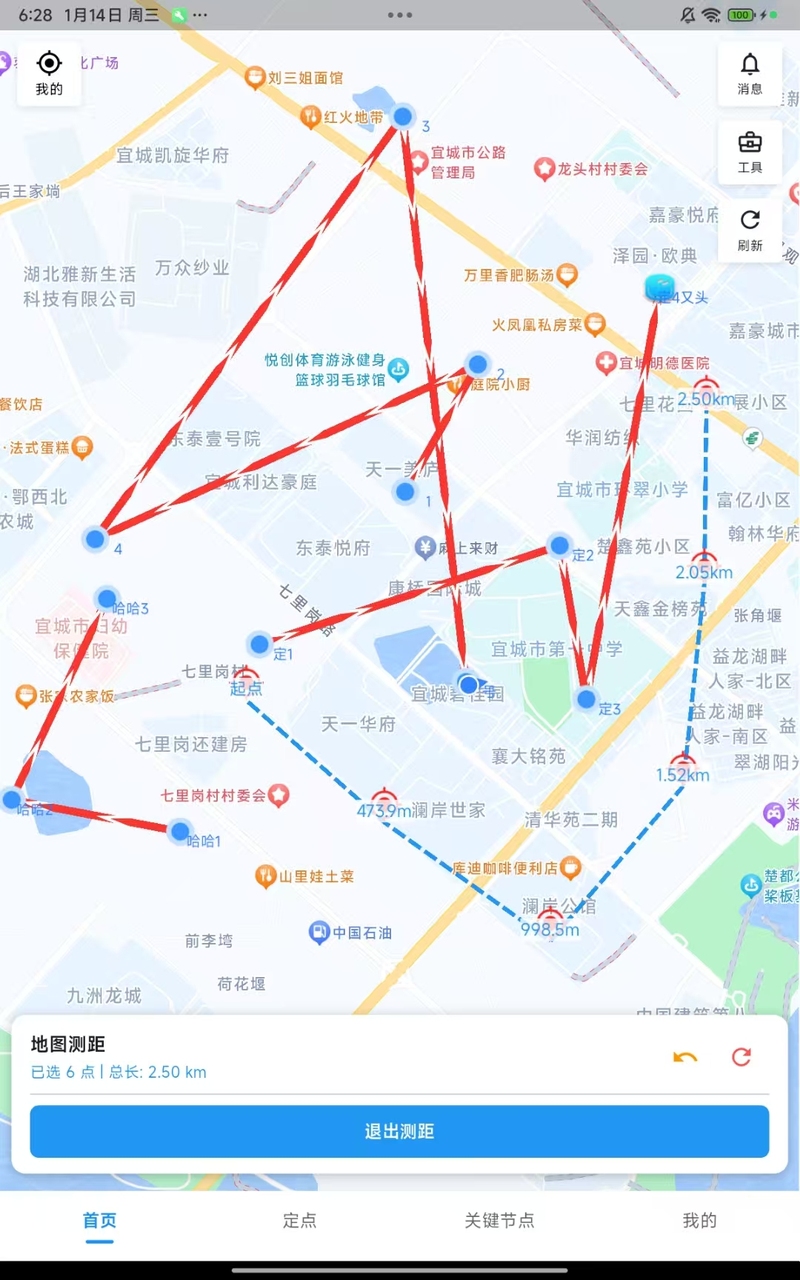Open the 工具 toolbox

pos(749,152)
